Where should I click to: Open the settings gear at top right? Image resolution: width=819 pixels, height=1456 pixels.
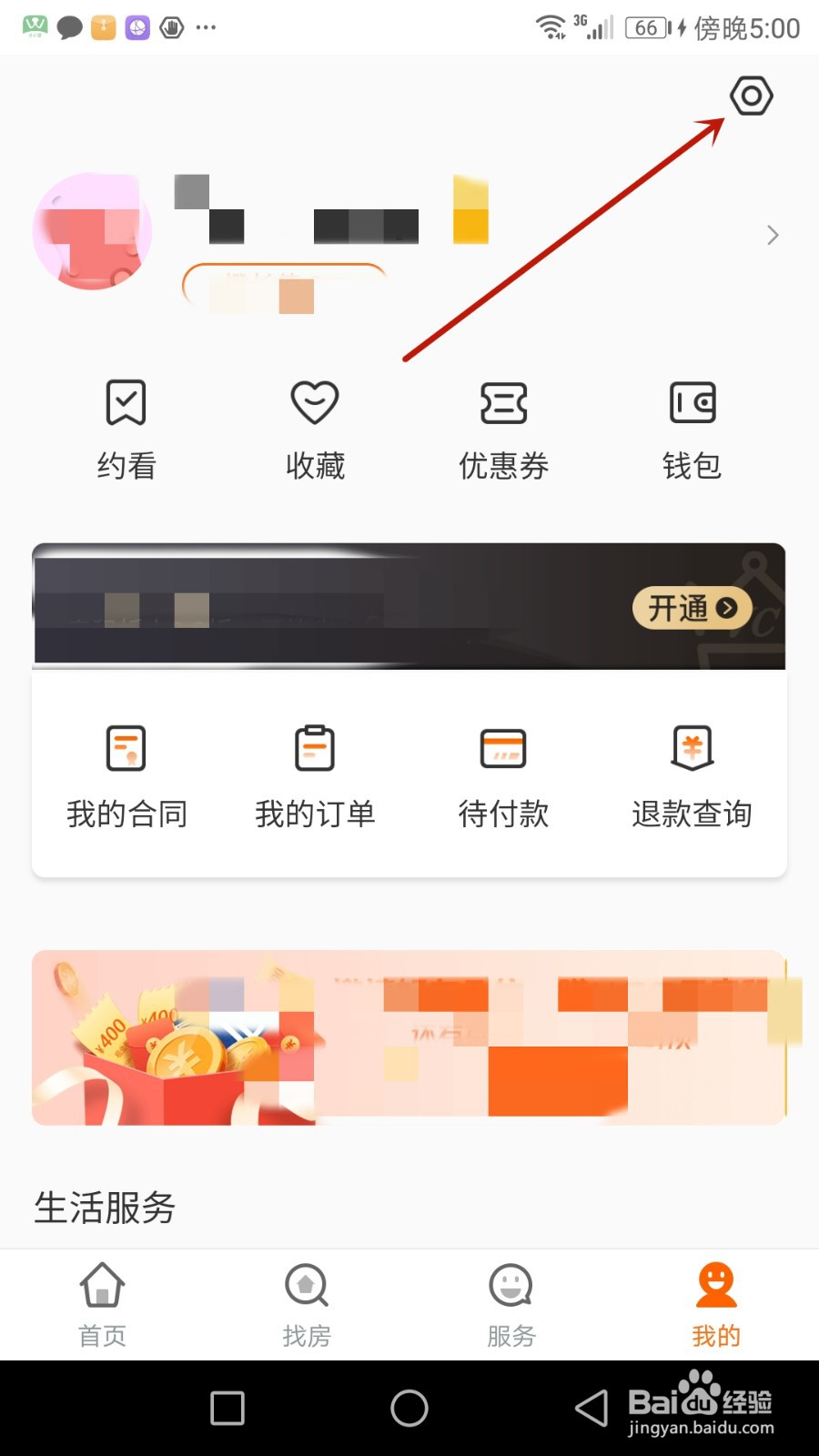pyautogui.click(x=751, y=95)
